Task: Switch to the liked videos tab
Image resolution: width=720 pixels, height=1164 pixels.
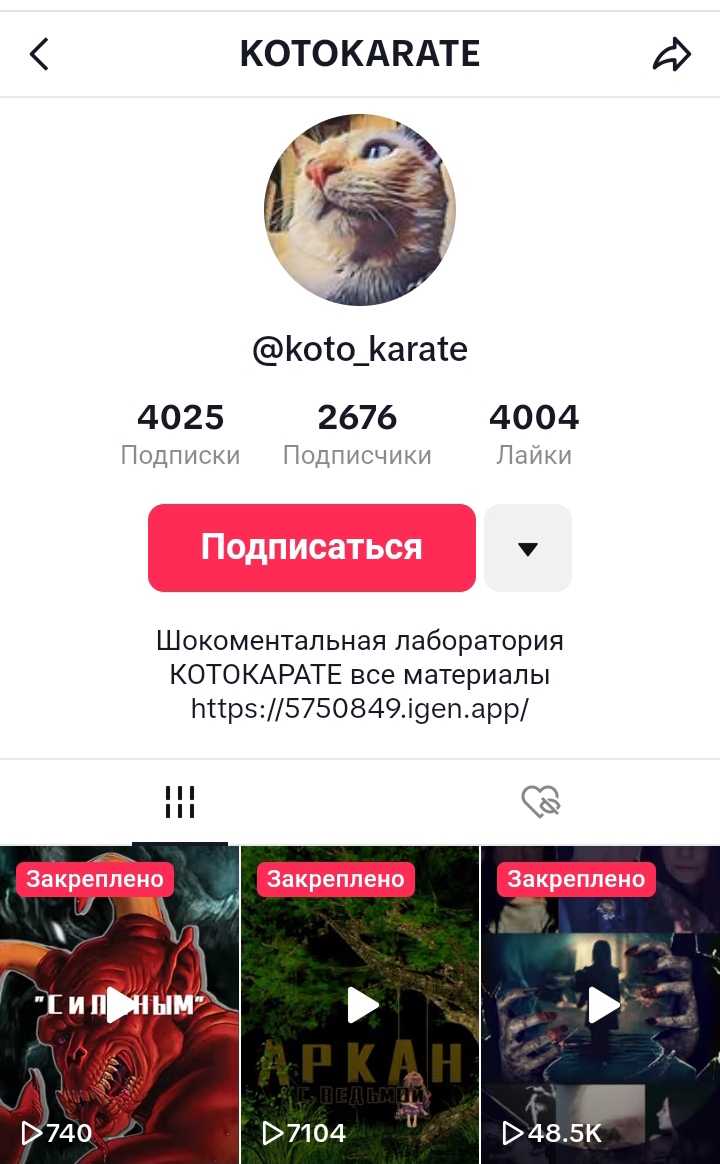Action: click(540, 801)
